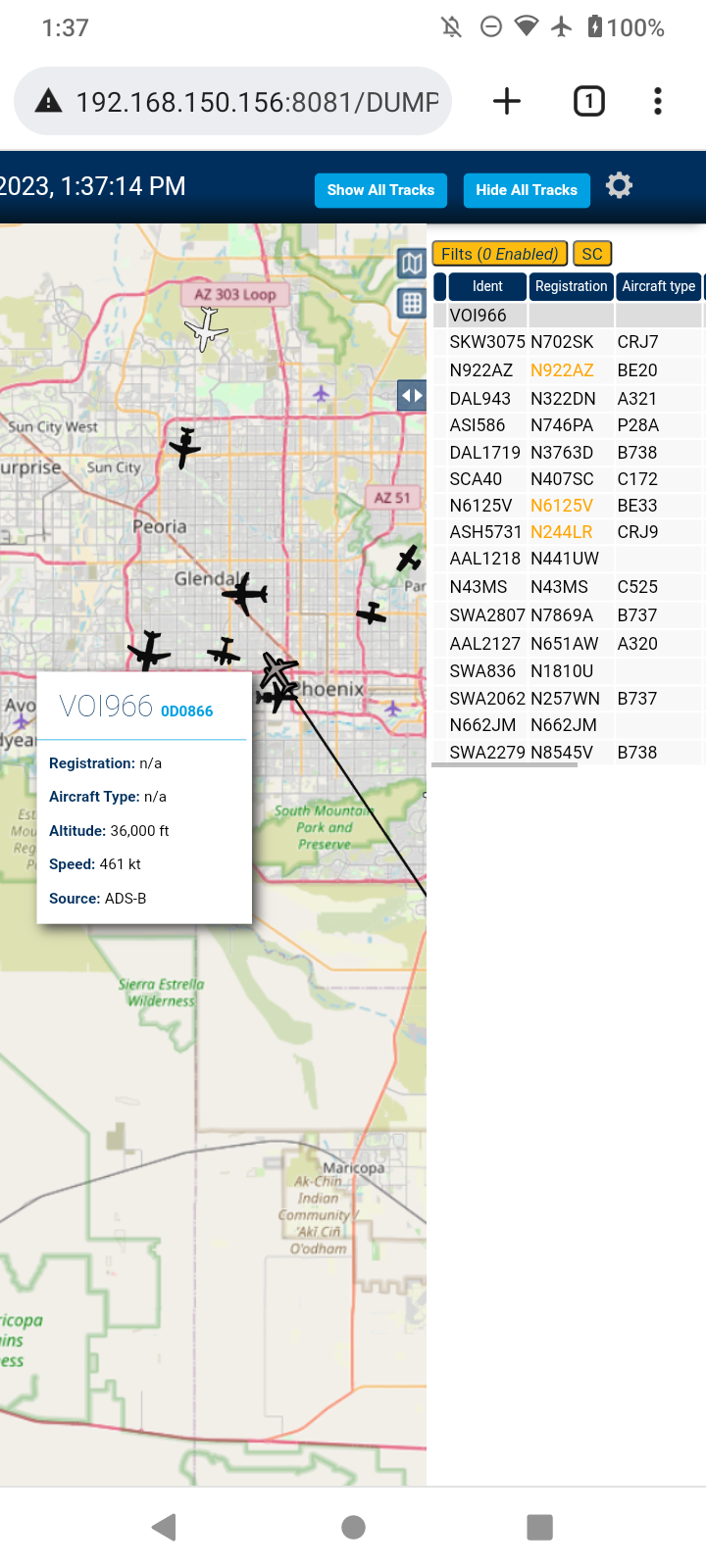Tap Show All Tracks button
The image size is (706, 1568).
pos(380,190)
